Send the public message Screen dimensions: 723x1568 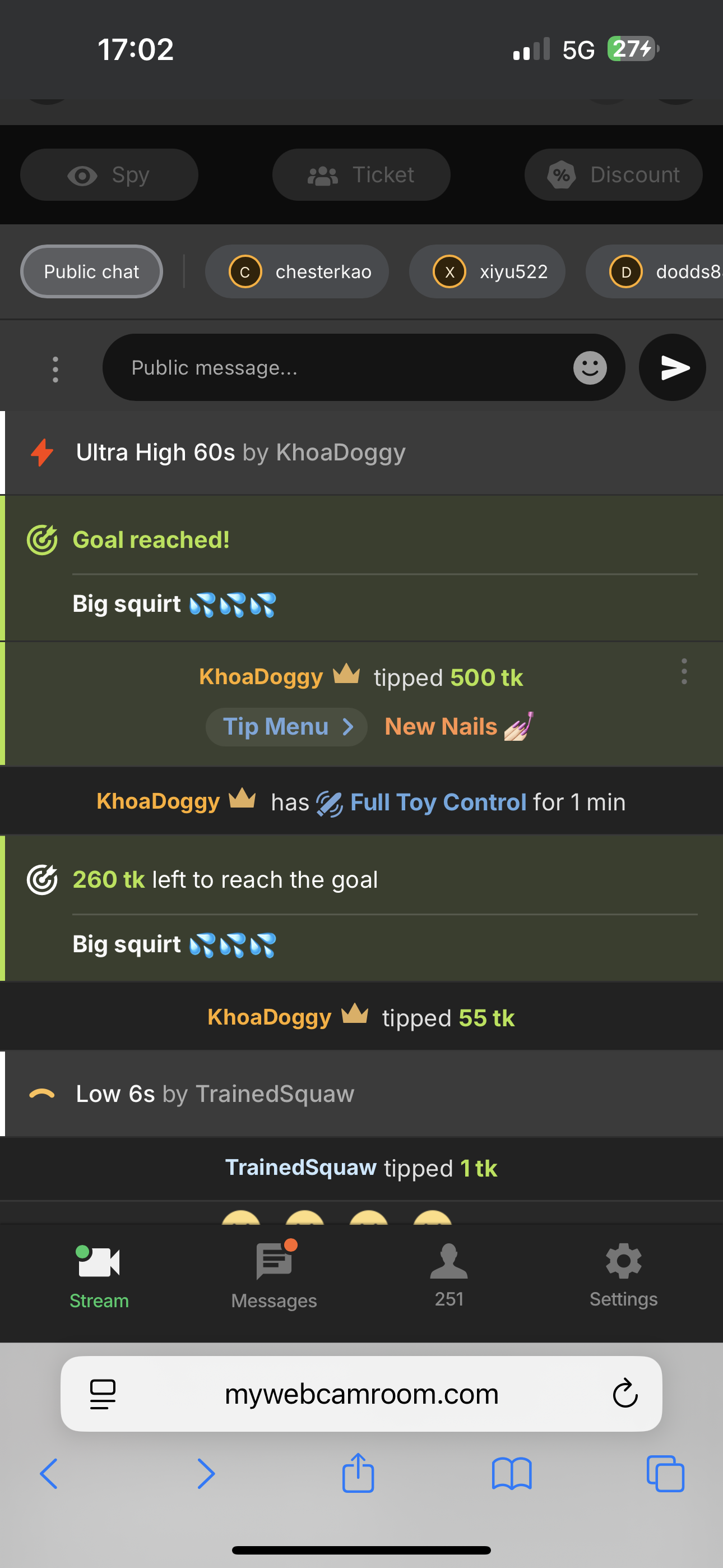672,368
